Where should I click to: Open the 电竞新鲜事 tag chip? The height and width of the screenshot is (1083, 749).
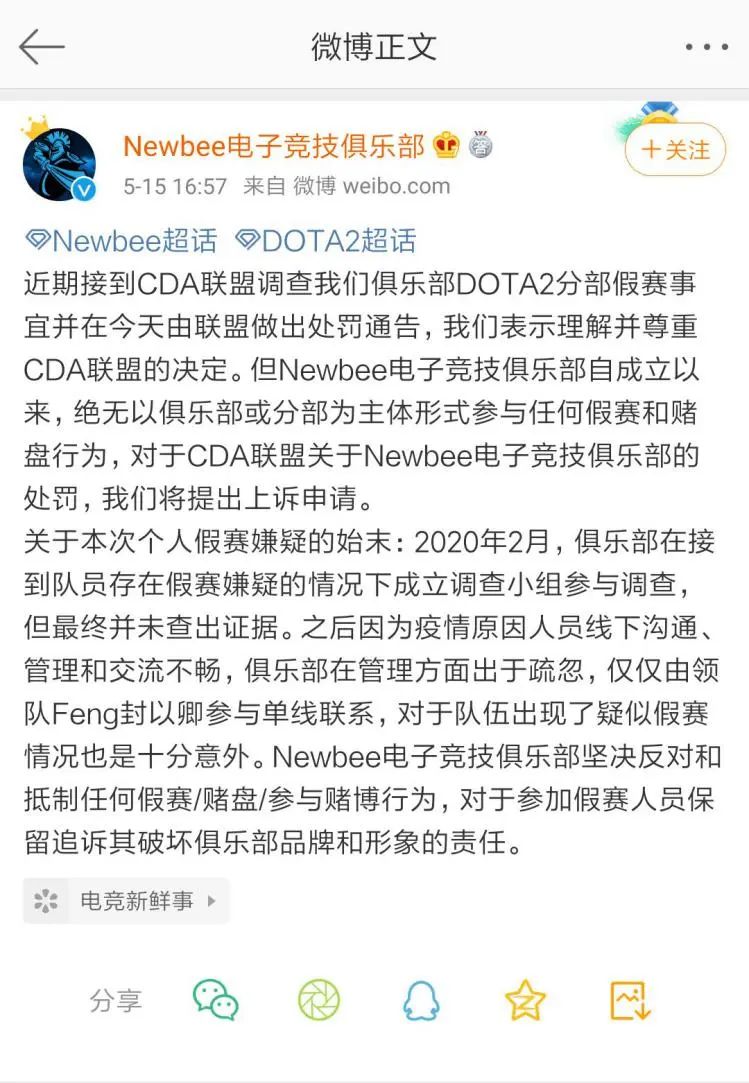[126, 900]
